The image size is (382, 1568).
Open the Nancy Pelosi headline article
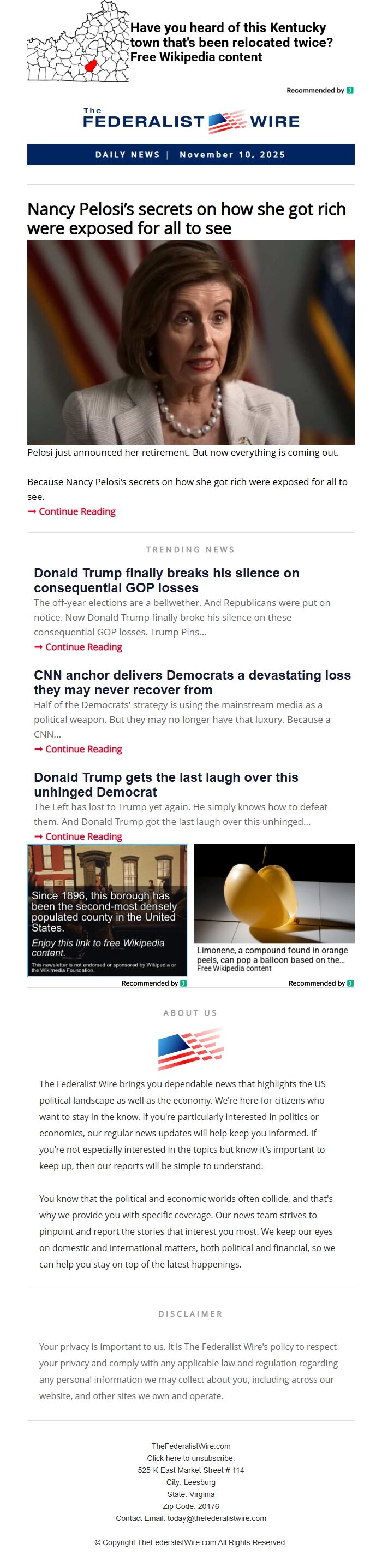pos(186,218)
